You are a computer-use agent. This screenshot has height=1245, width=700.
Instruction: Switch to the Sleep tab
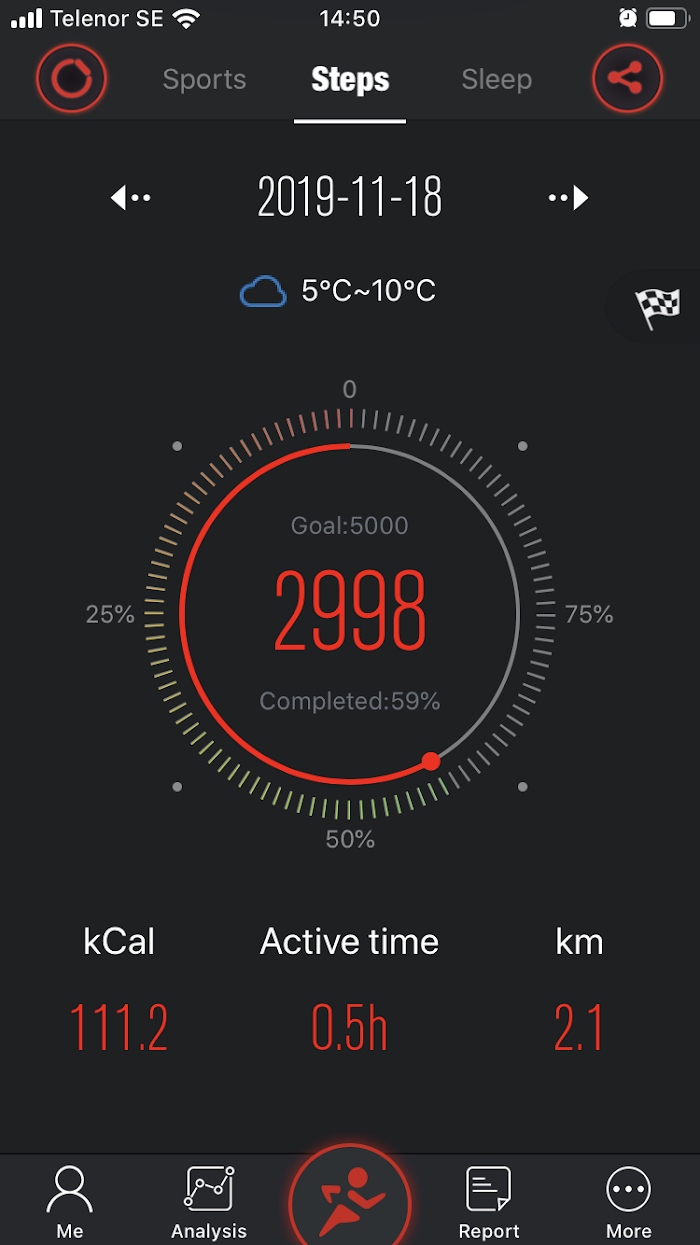tap(496, 79)
